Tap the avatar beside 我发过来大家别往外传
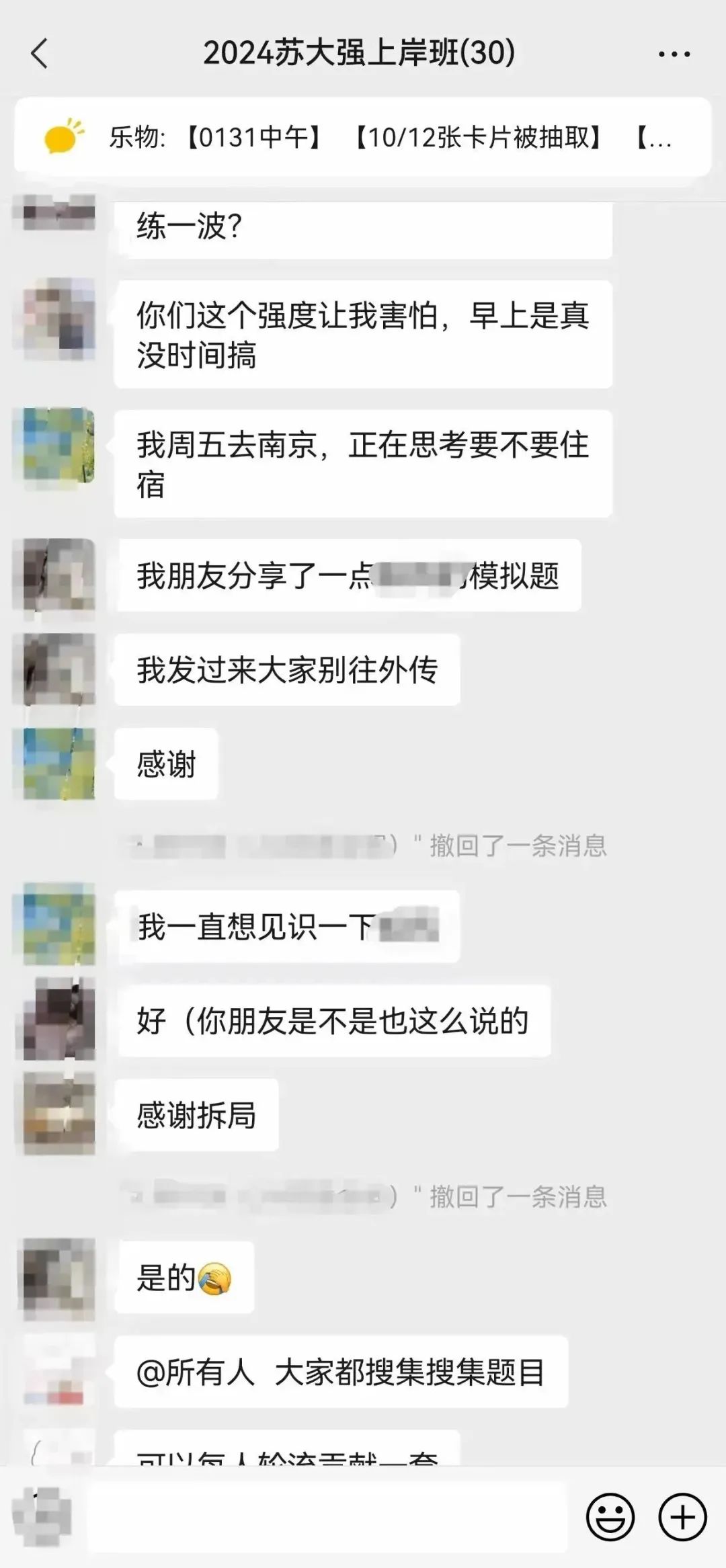The width and height of the screenshot is (726, 1568). (x=59, y=669)
